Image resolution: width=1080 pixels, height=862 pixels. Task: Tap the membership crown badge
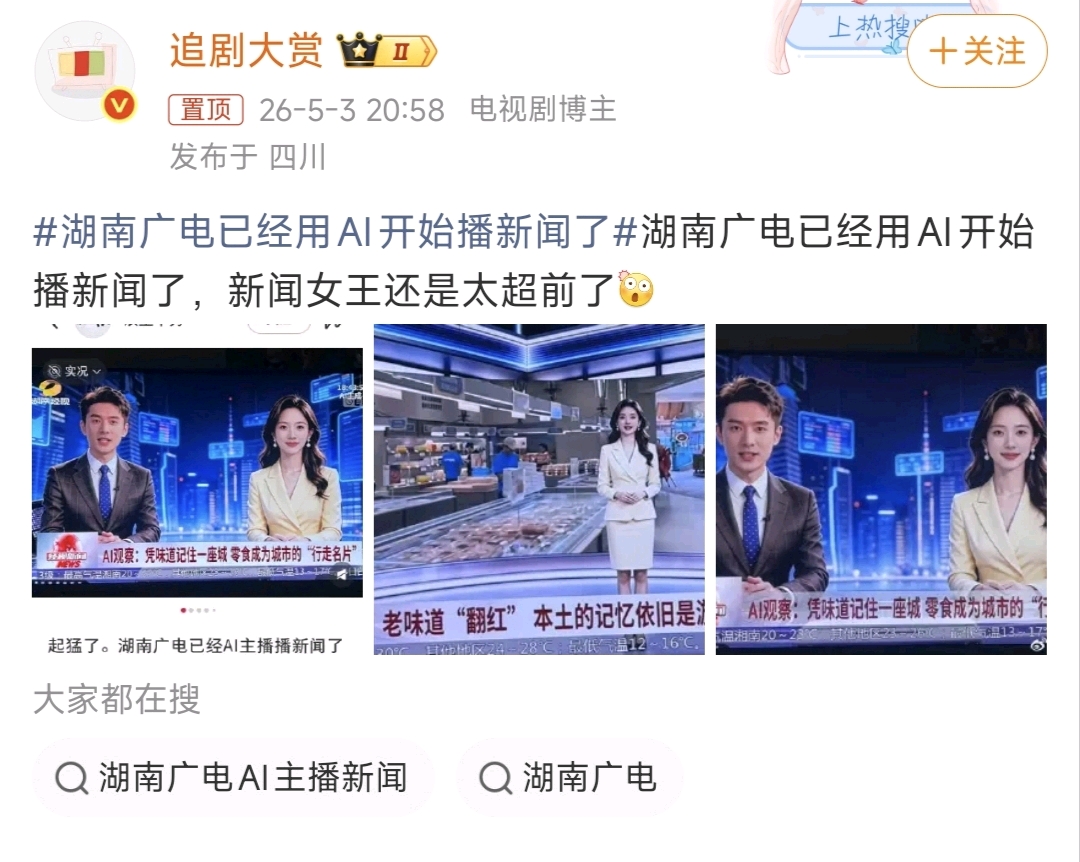(386, 51)
